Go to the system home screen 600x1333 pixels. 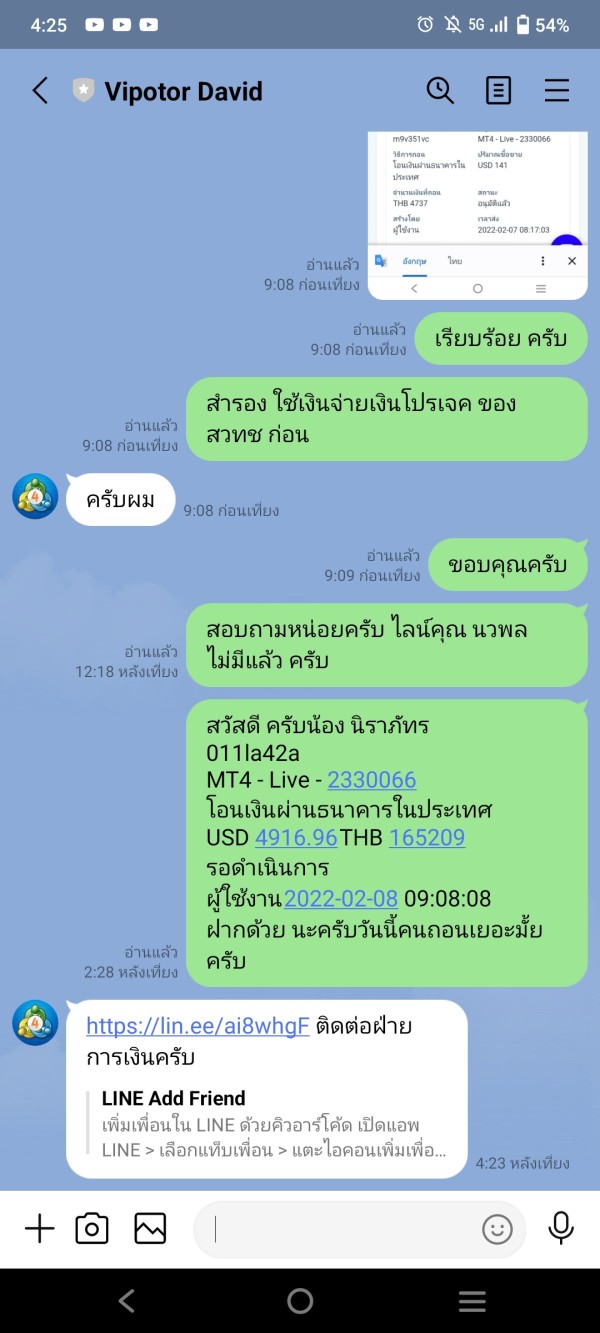(300, 1300)
